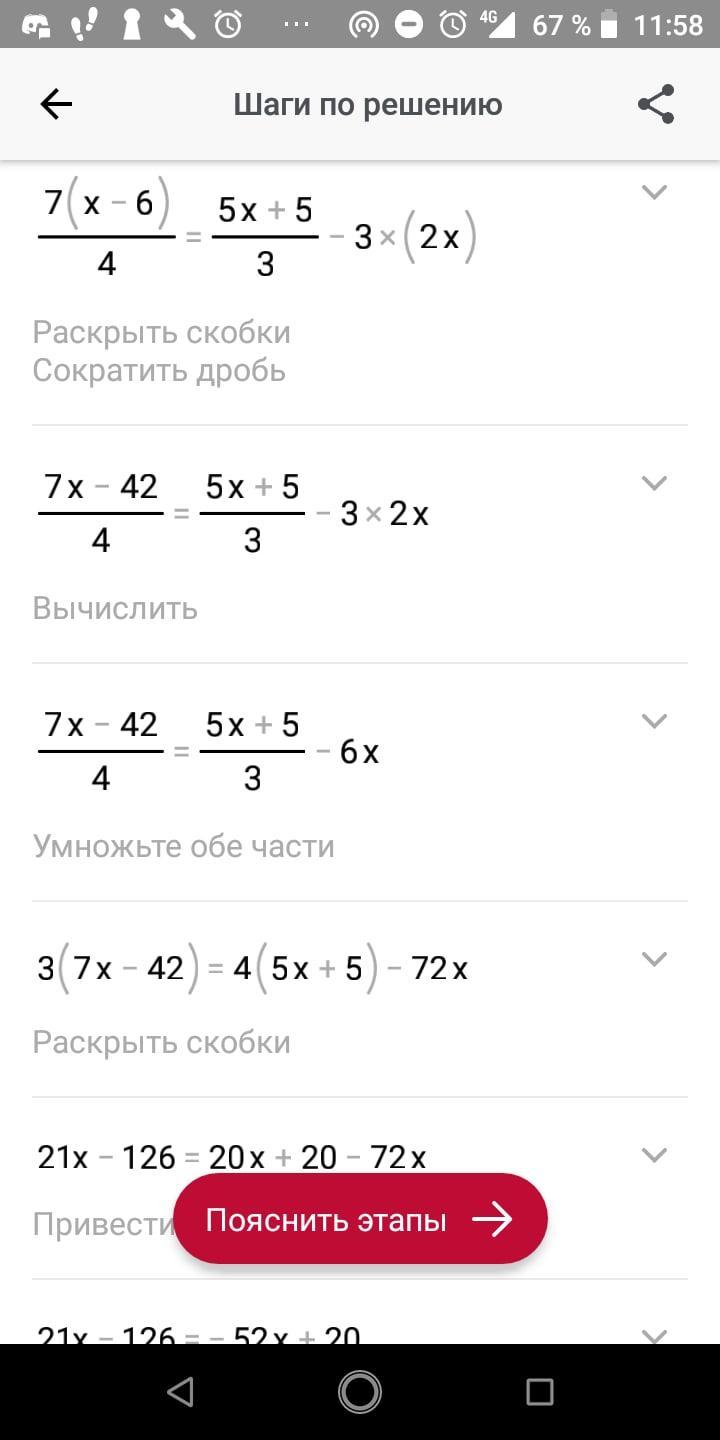Expand the step labeled Умножьте обе части
The image size is (720, 1440).
point(654,721)
